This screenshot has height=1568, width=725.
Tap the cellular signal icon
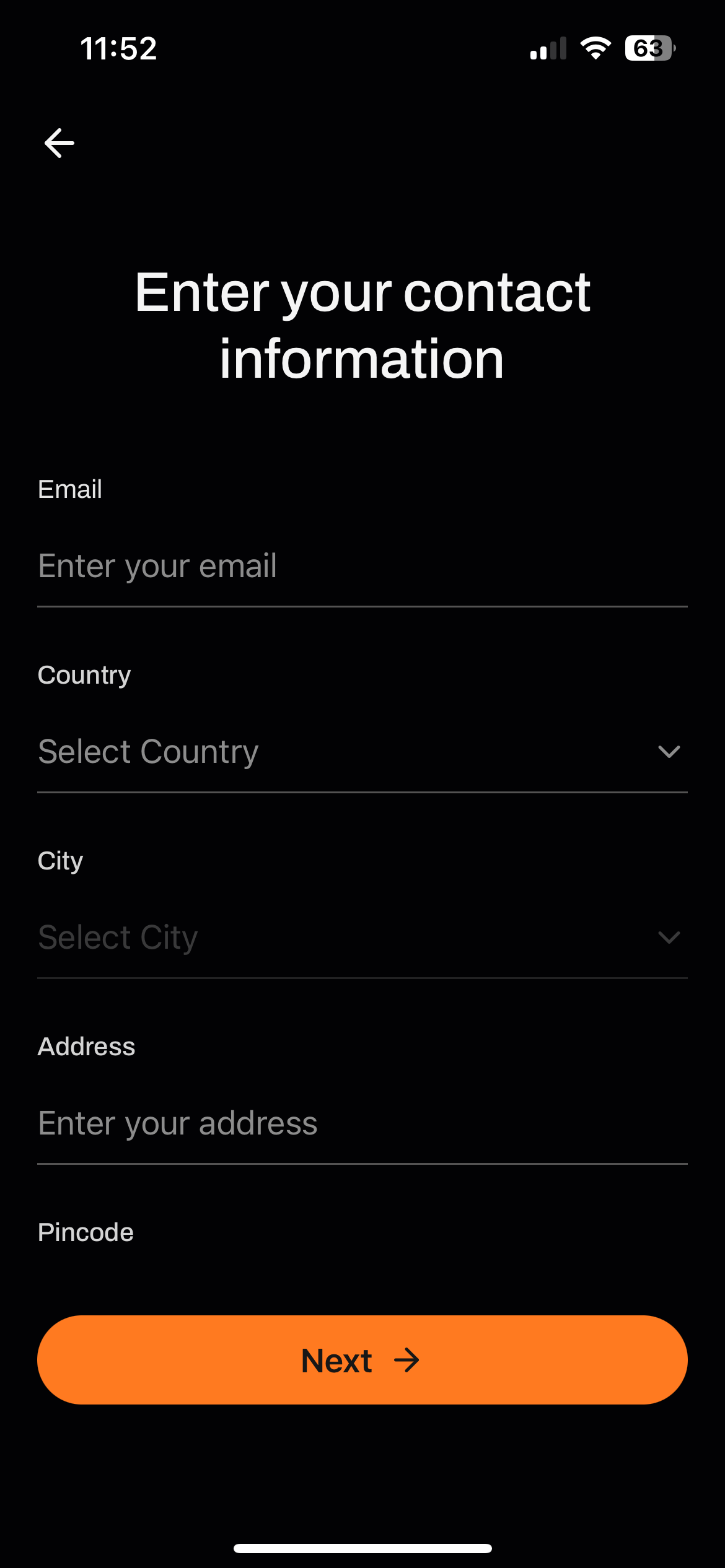click(548, 48)
